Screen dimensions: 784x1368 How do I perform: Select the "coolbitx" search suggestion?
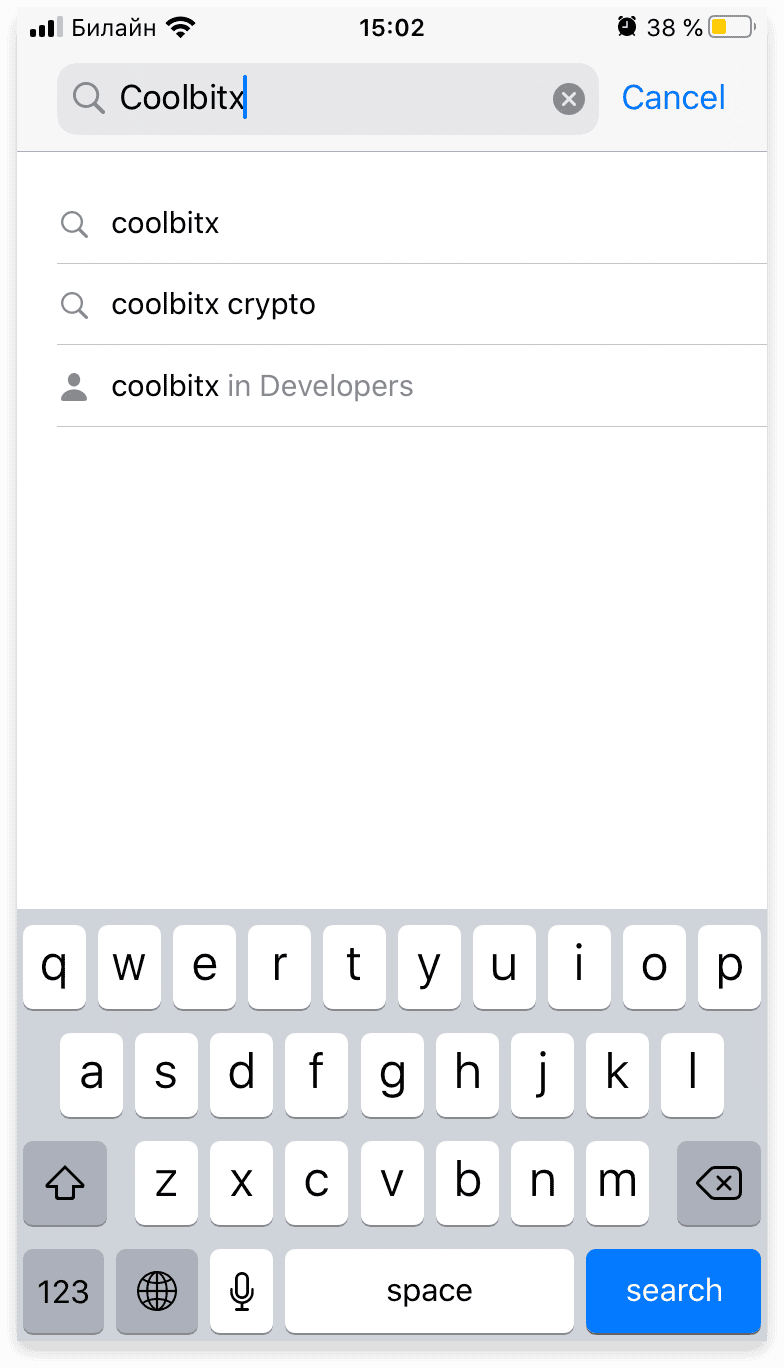tap(412, 223)
